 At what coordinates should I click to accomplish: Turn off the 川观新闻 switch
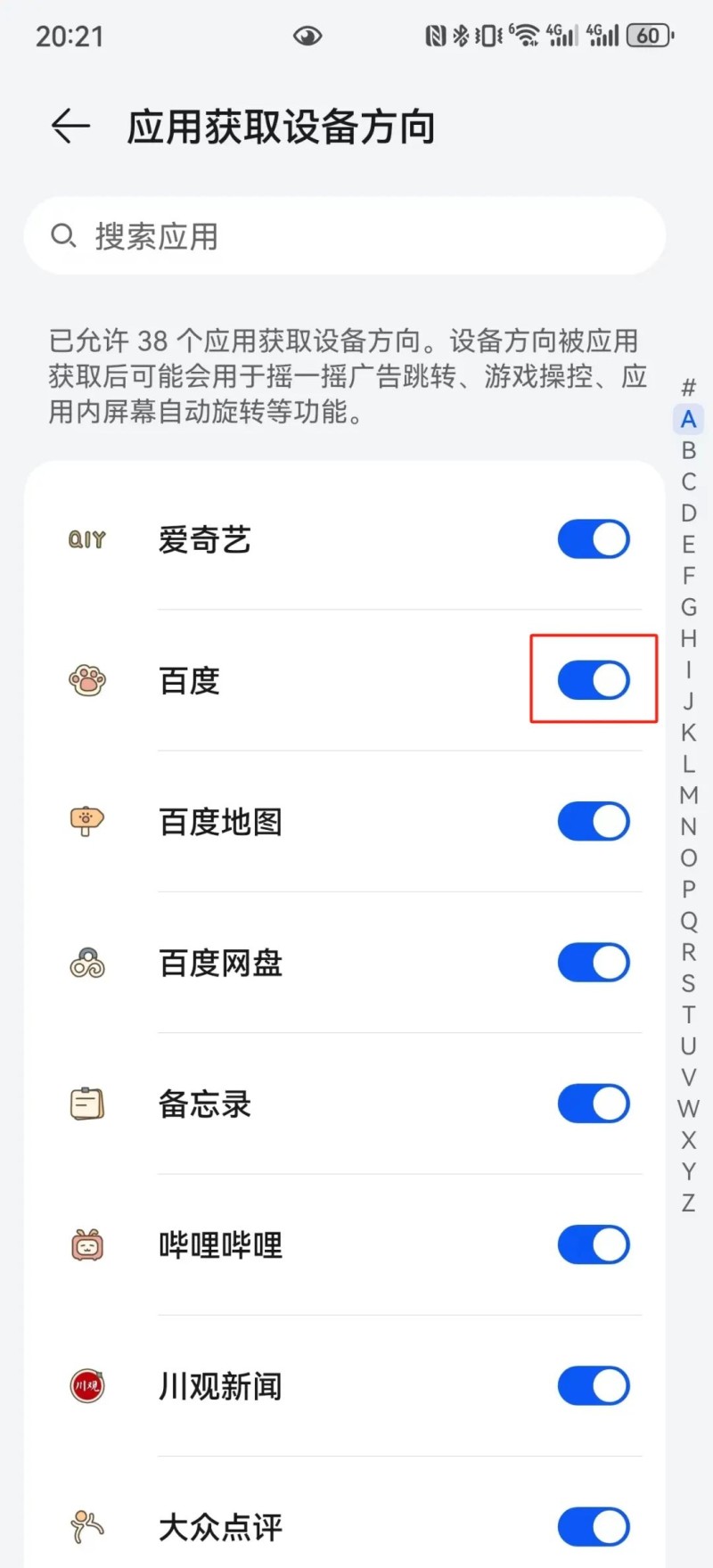point(594,1386)
